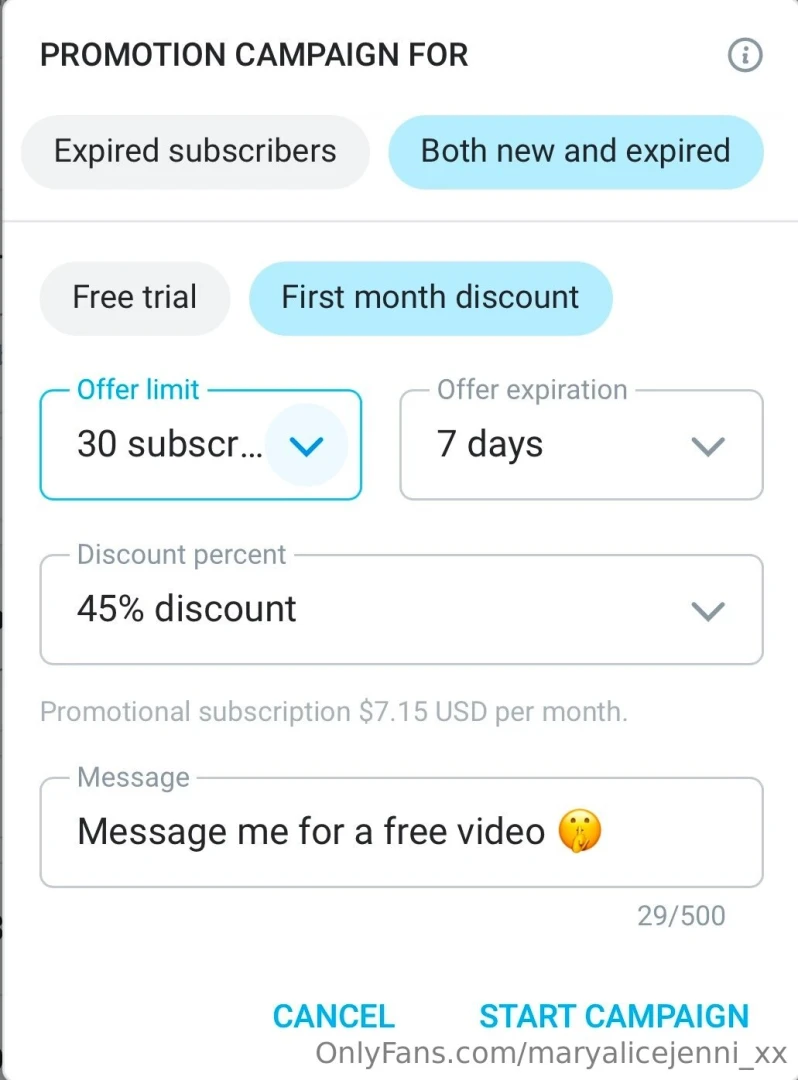Edit the Message text field
This screenshot has width=798, height=1080.
[x=401, y=832]
